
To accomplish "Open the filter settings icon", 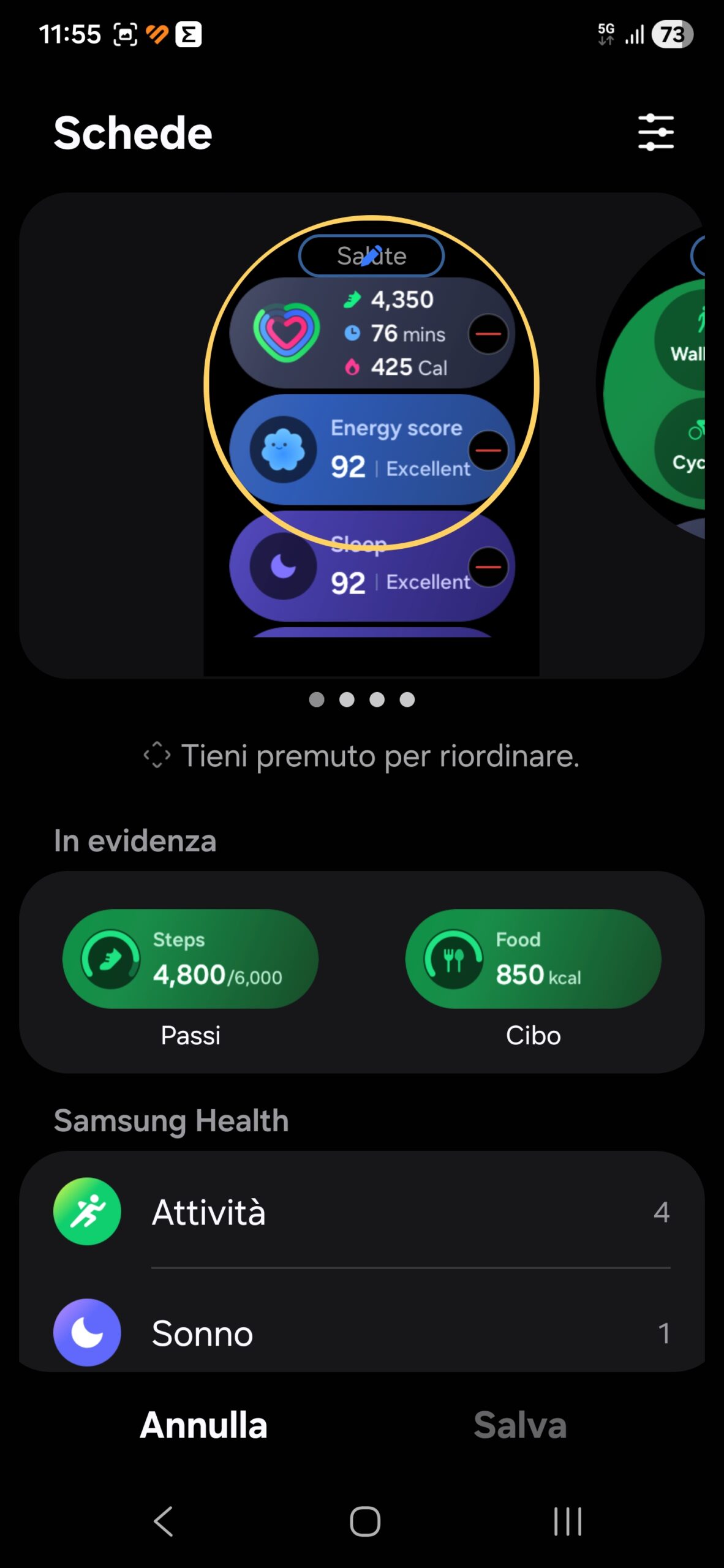I will [655, 132].
